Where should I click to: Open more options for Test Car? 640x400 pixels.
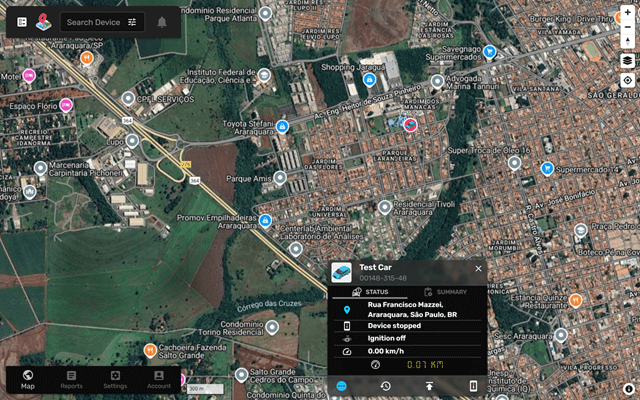(x=342, y=386)
